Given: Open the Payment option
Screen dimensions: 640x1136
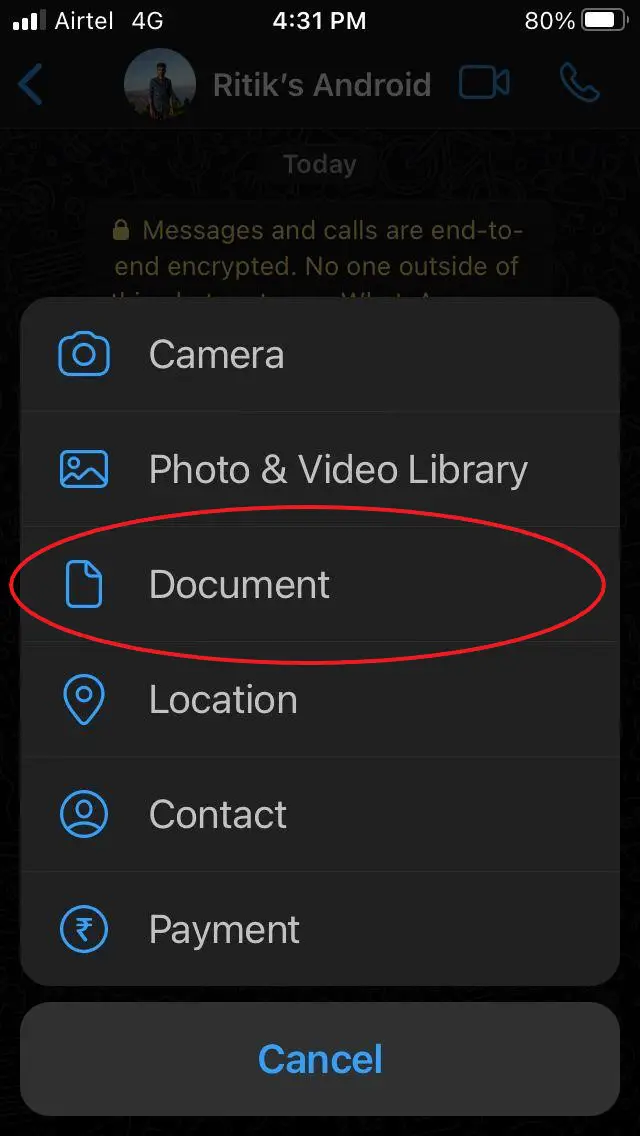Looking at the screenshot, I should tap(320, 929).
